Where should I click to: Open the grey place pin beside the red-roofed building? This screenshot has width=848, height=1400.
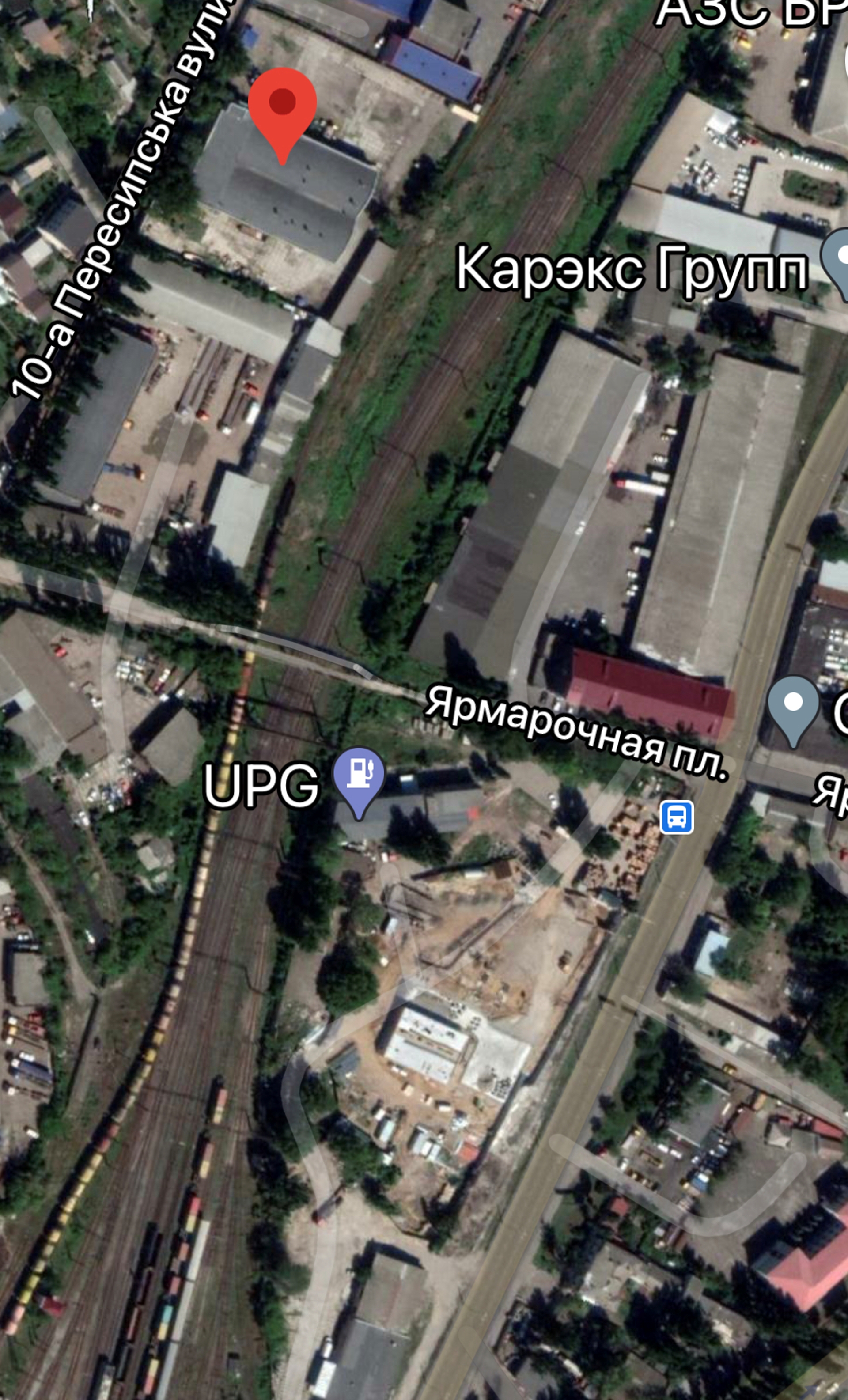793,708
